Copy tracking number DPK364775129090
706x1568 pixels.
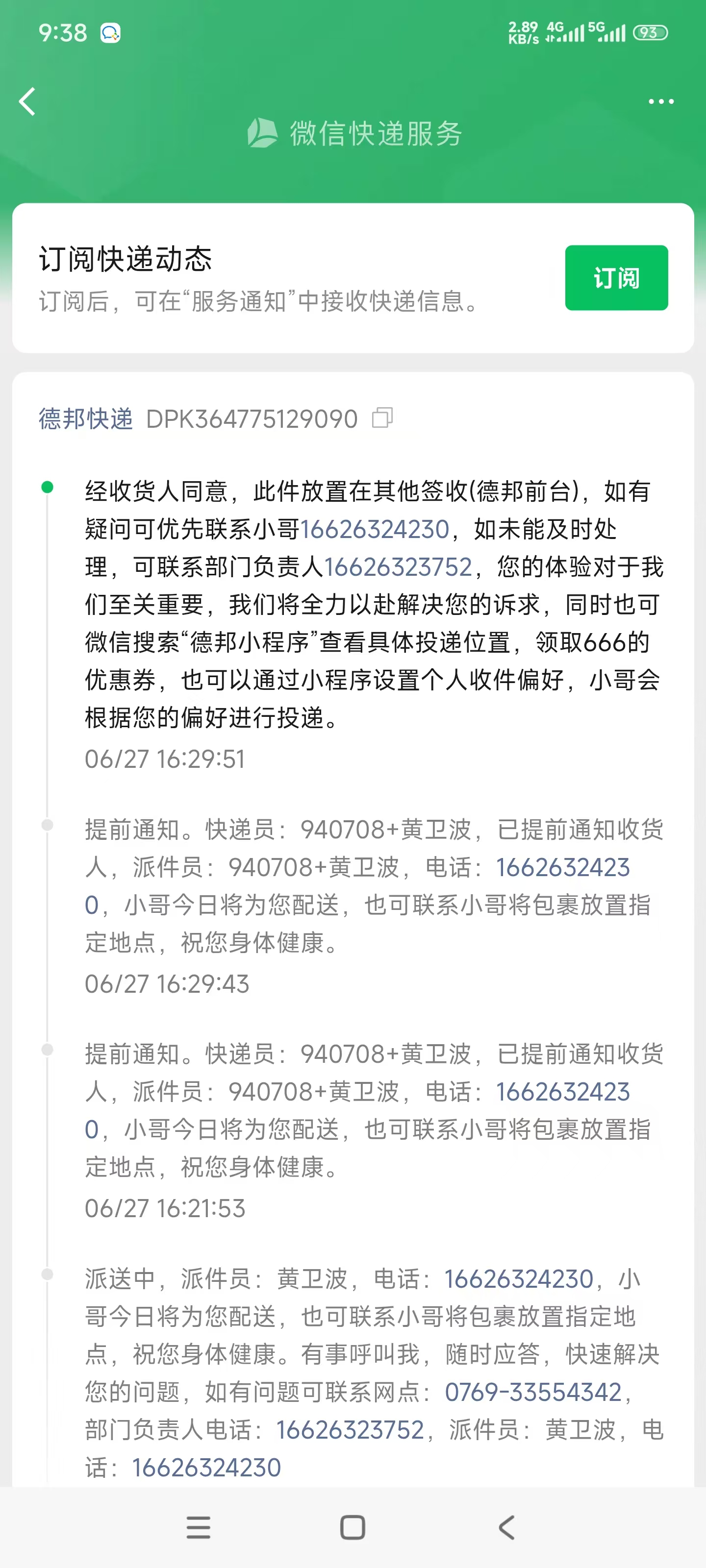382,417
